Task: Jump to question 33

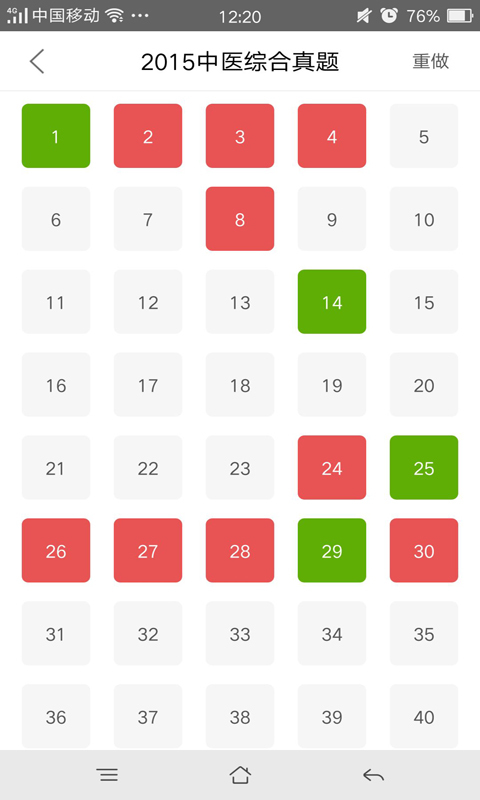Action: pyautogui.click(x=240, y=633)
